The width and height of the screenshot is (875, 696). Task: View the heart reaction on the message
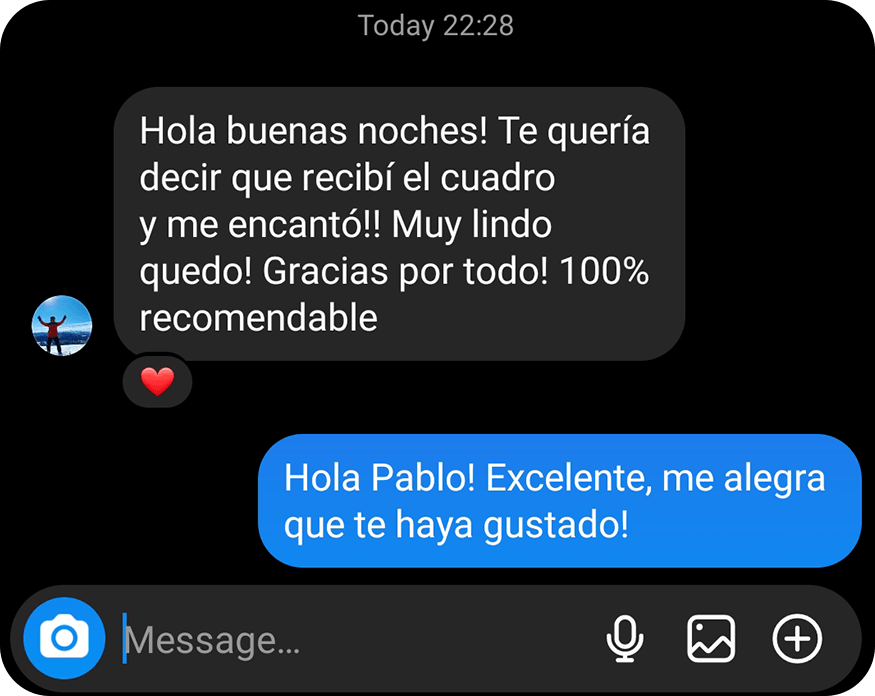coord(157,381)
